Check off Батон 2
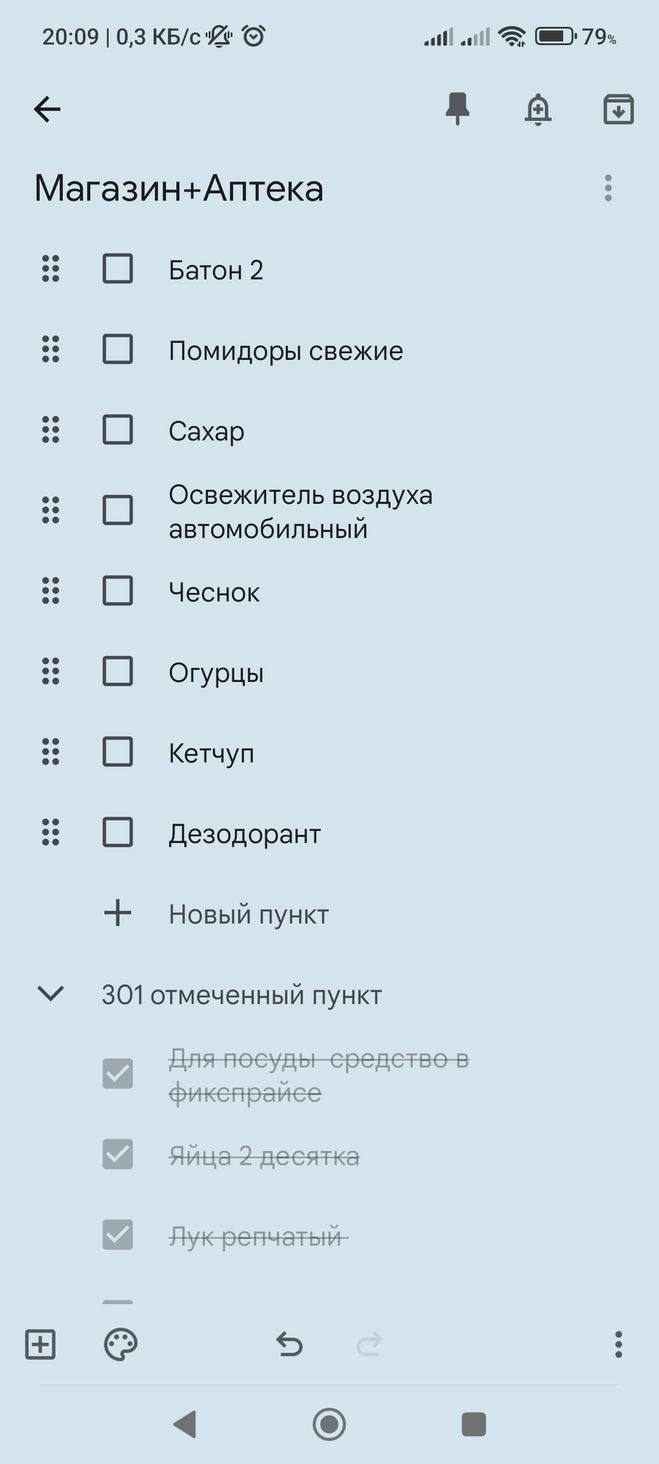This screenshot has width=659, height=1464. (x=118, y=269)
